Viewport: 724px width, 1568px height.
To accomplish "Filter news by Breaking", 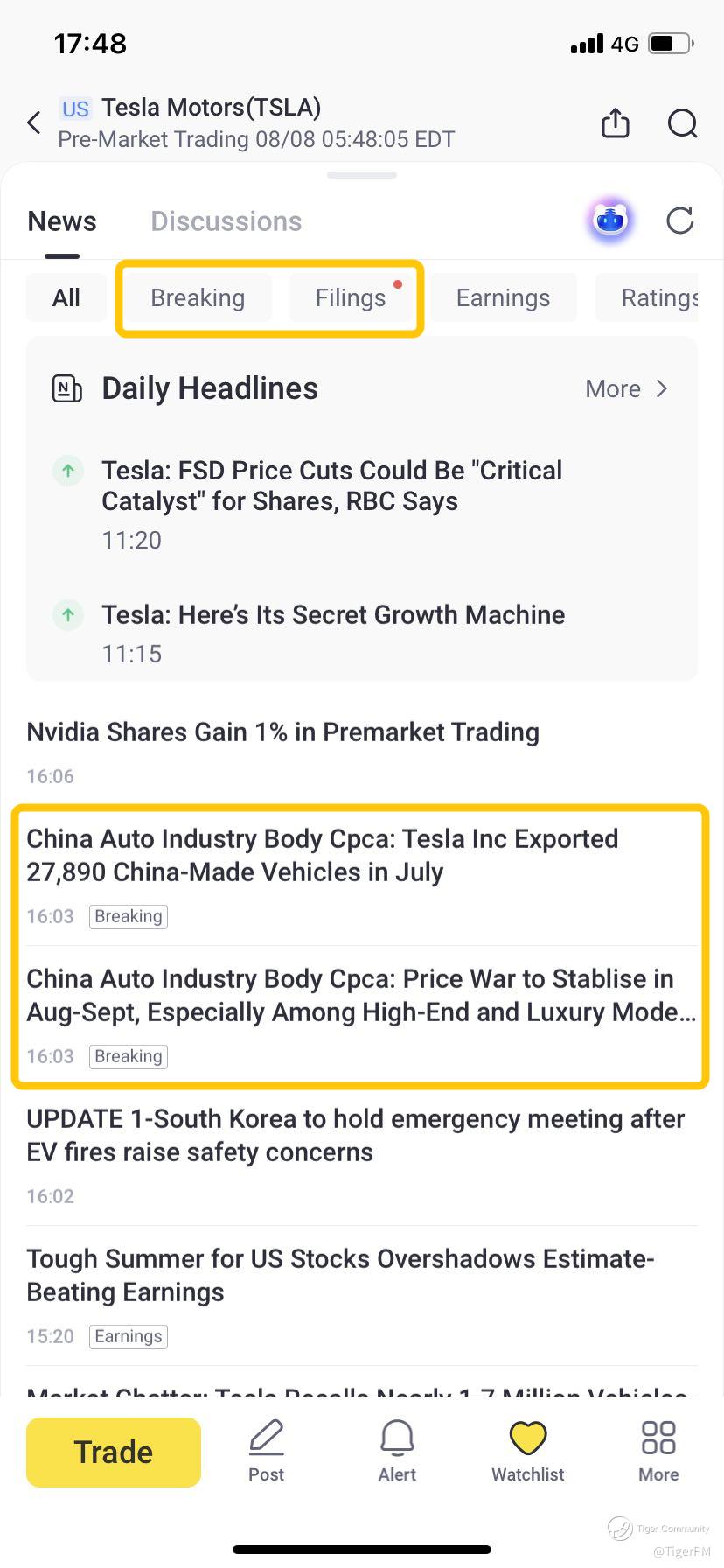I will [198, 297].
